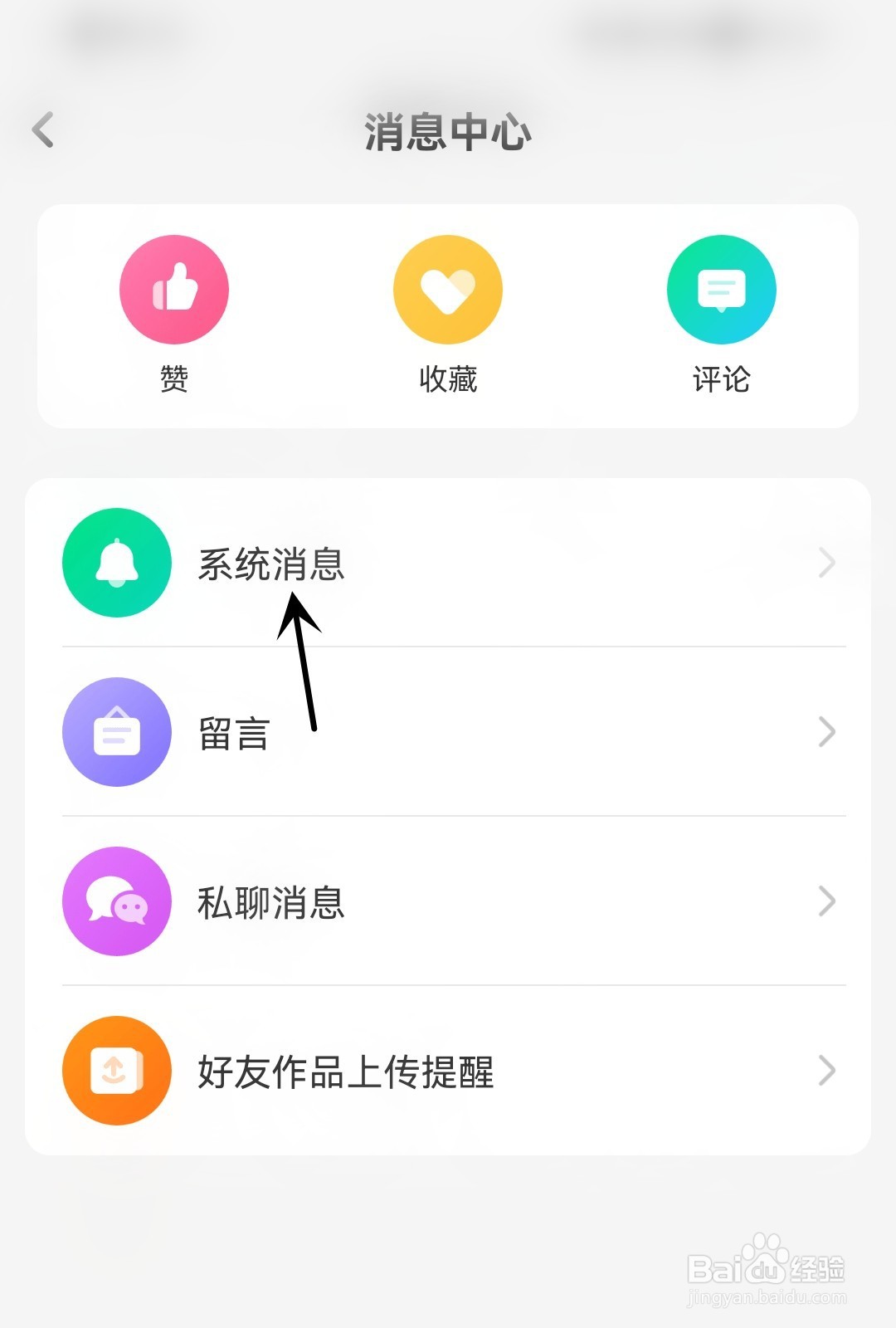896x1328 pixels.
Task: Expand the 私聊消息 chevron arrow
Action: tap(826, 901)
